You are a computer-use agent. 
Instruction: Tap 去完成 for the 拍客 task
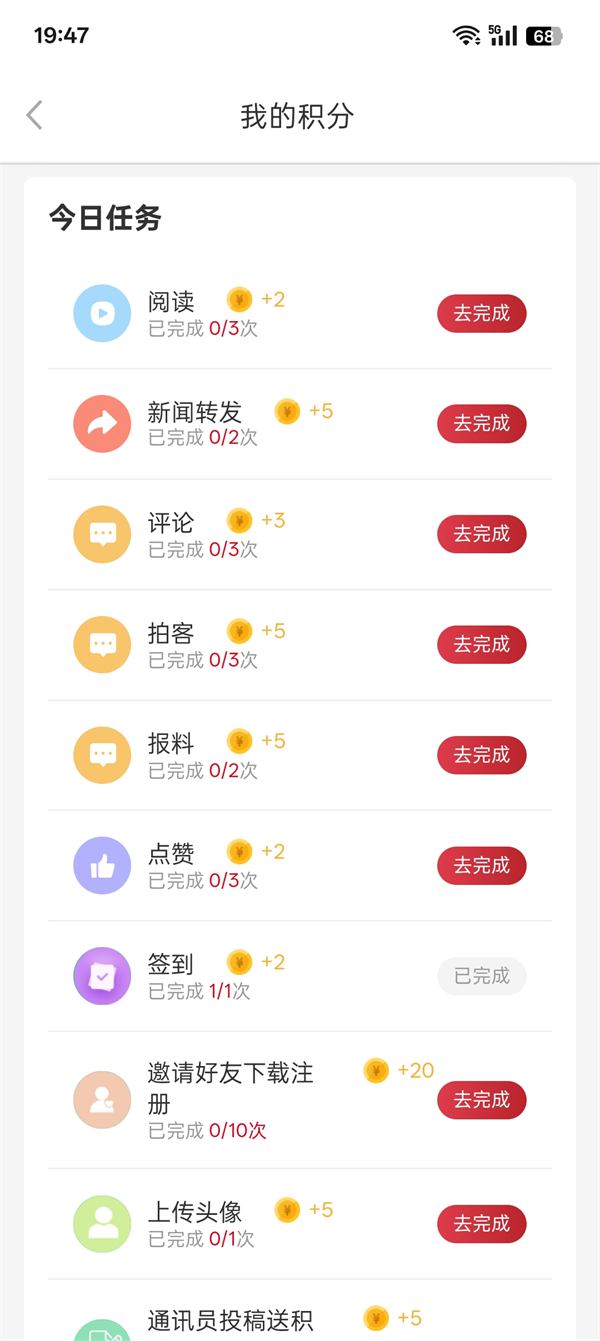(481, 645)
